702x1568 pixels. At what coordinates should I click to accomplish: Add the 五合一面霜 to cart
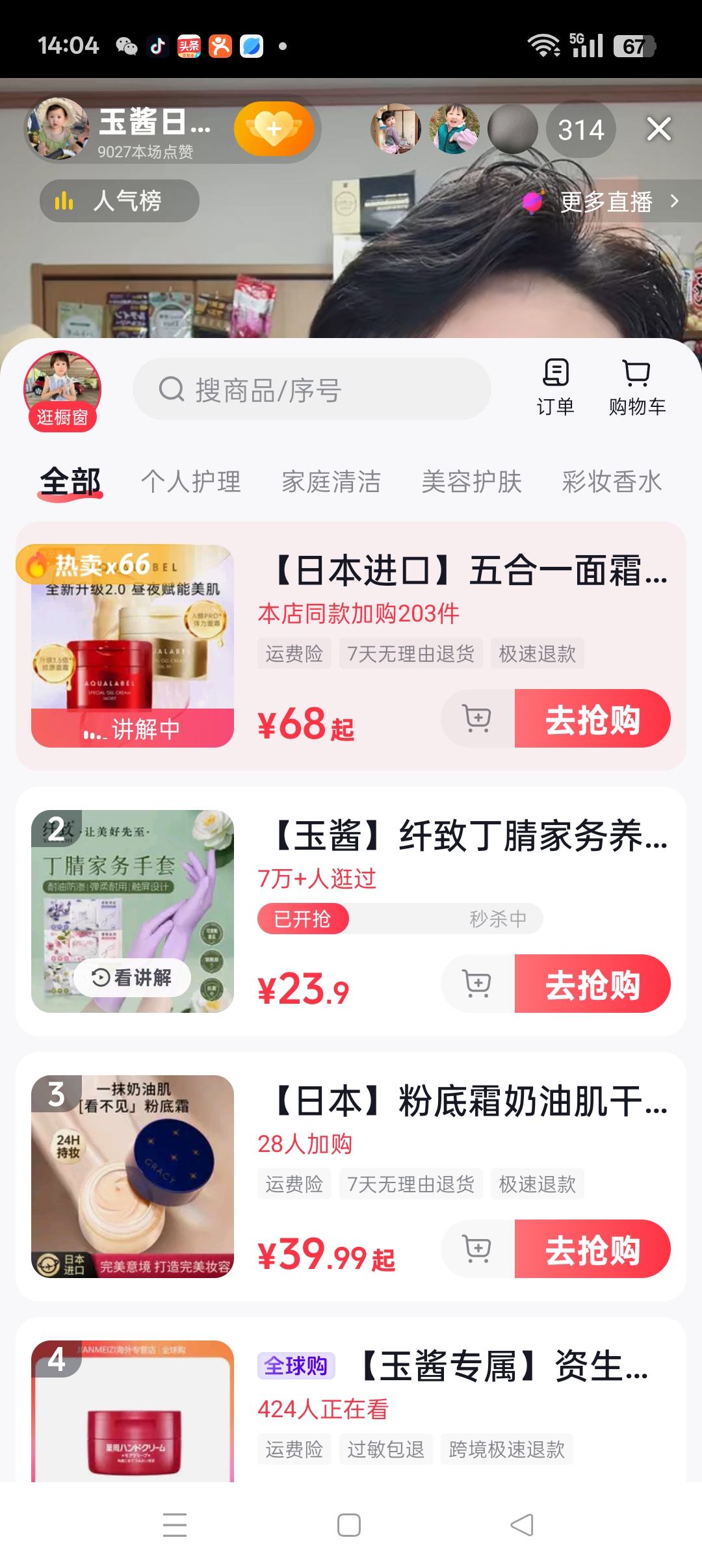coord(478,718)
